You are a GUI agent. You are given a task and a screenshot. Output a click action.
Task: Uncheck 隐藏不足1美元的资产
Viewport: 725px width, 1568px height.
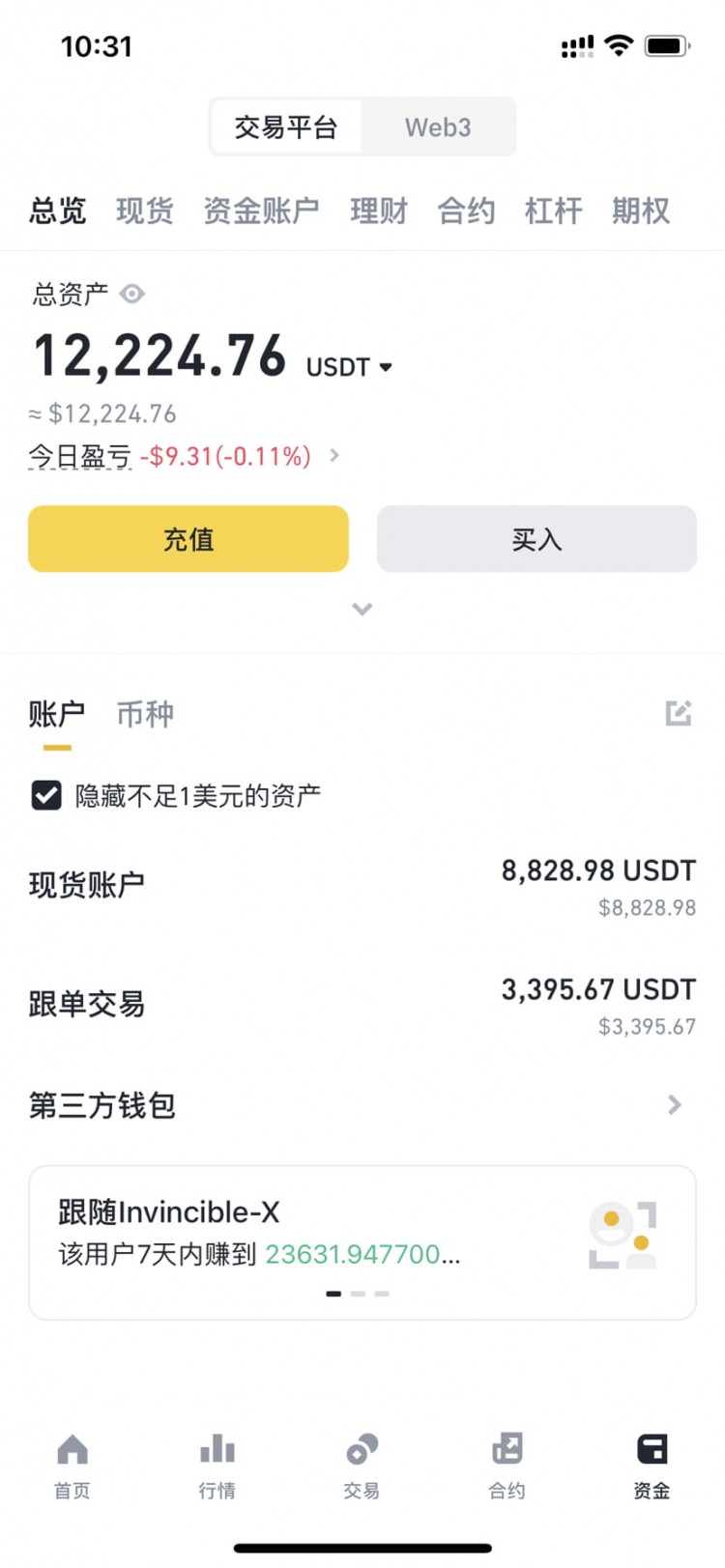pos(46,795)
